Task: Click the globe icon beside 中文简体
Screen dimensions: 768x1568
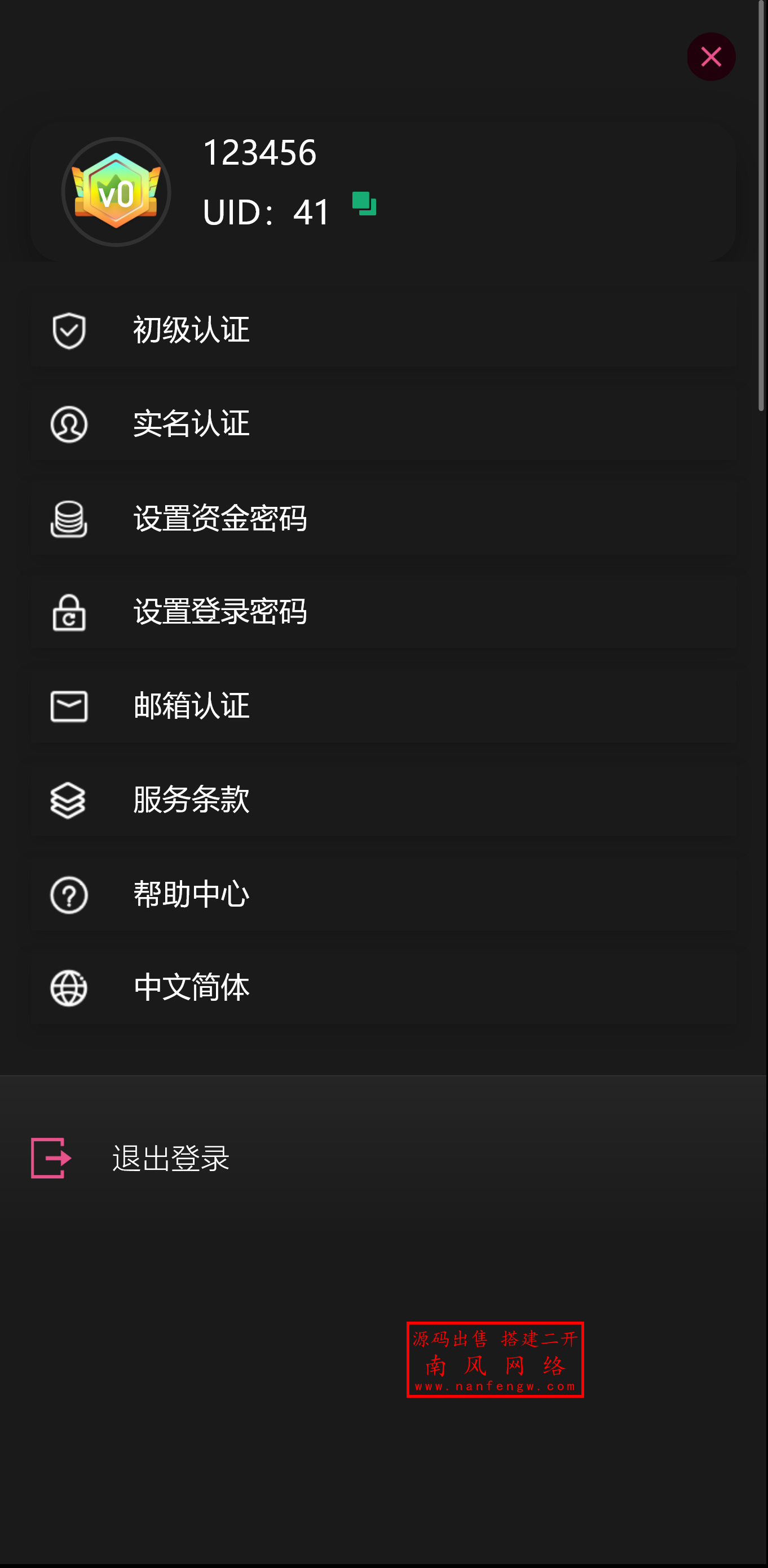Action: coord(68,988)
